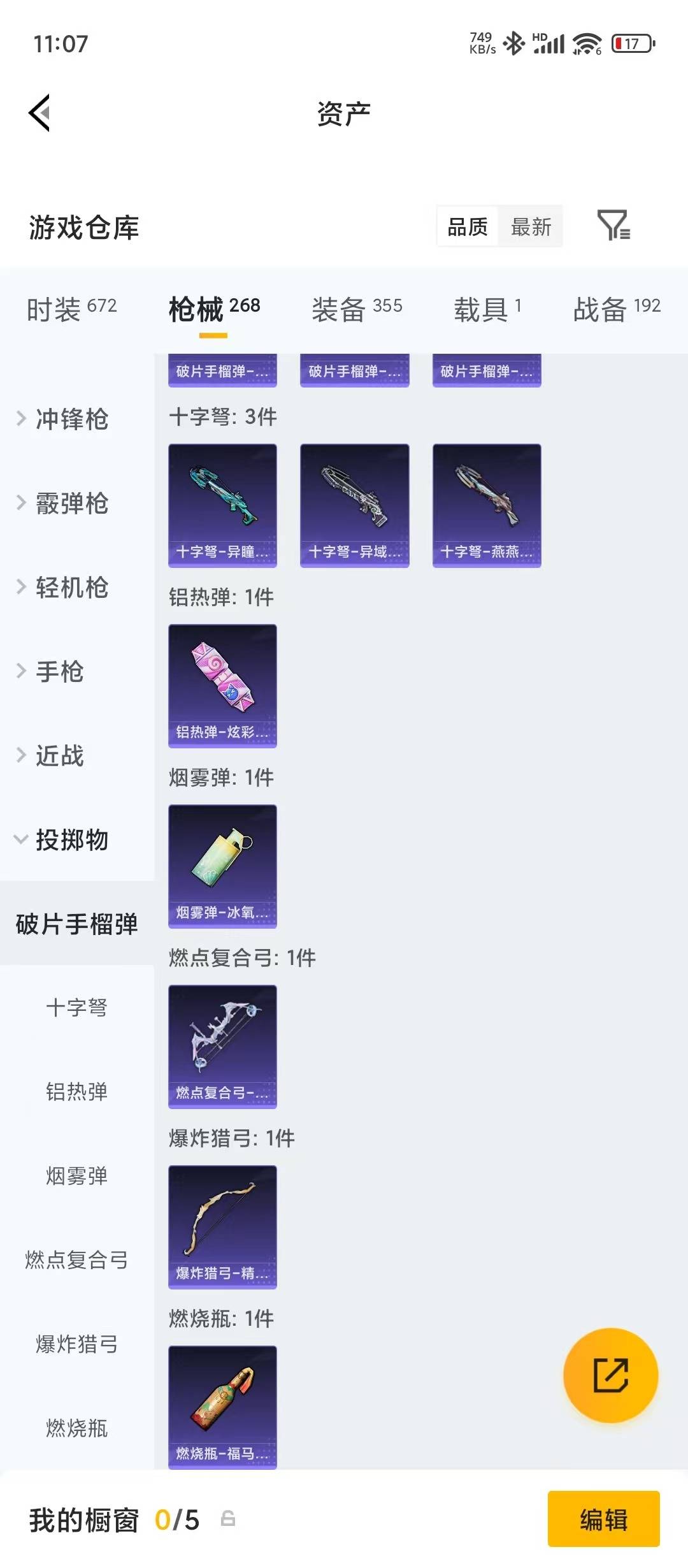Viewport: 688px width, 1568px height.
Task: Select 燃烧瓶 in the sidebar
Action: pyautogui.click(x=76, y=1430)
